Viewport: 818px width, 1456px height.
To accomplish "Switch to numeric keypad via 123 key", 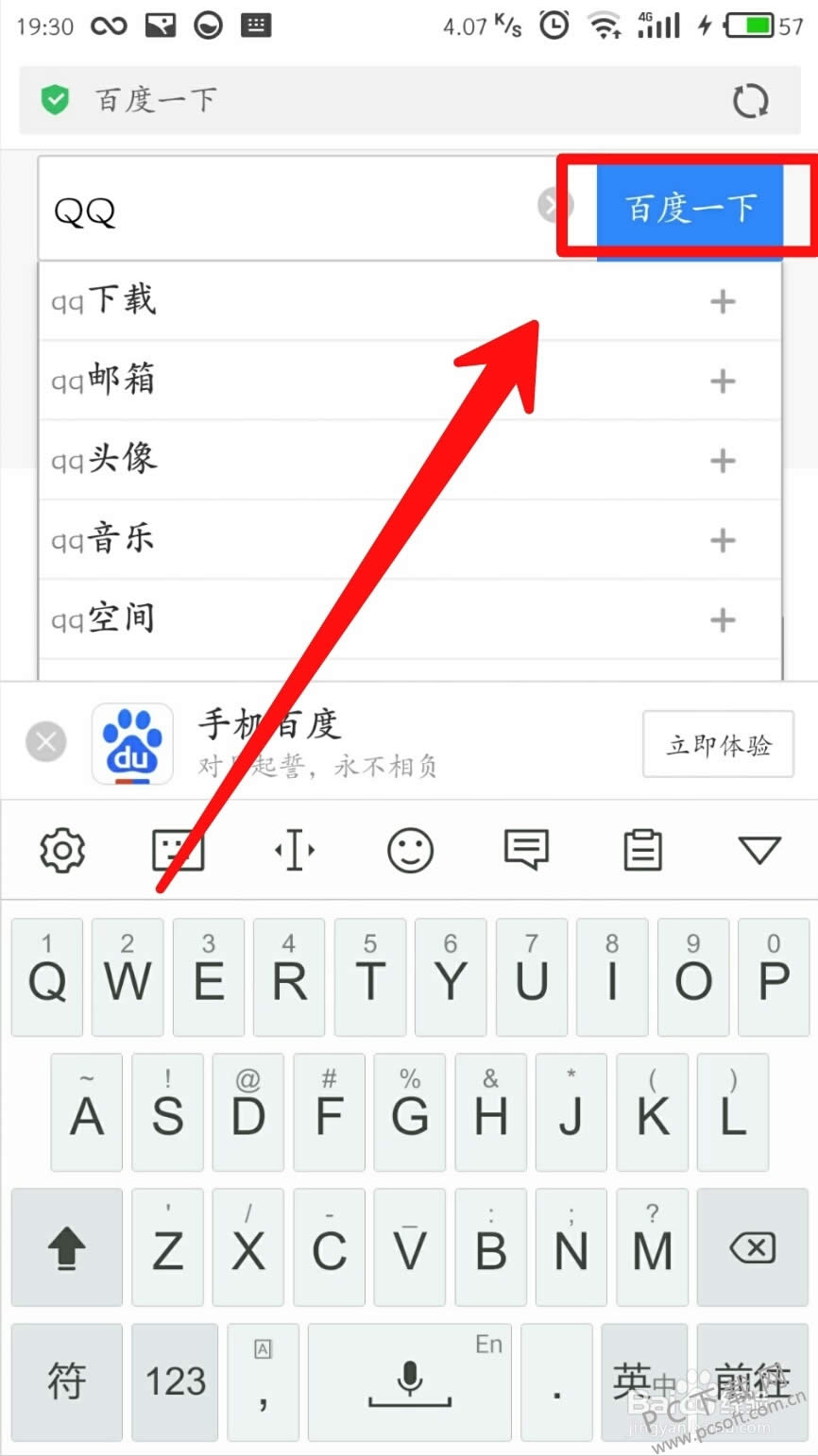I will click(174, 1381).
